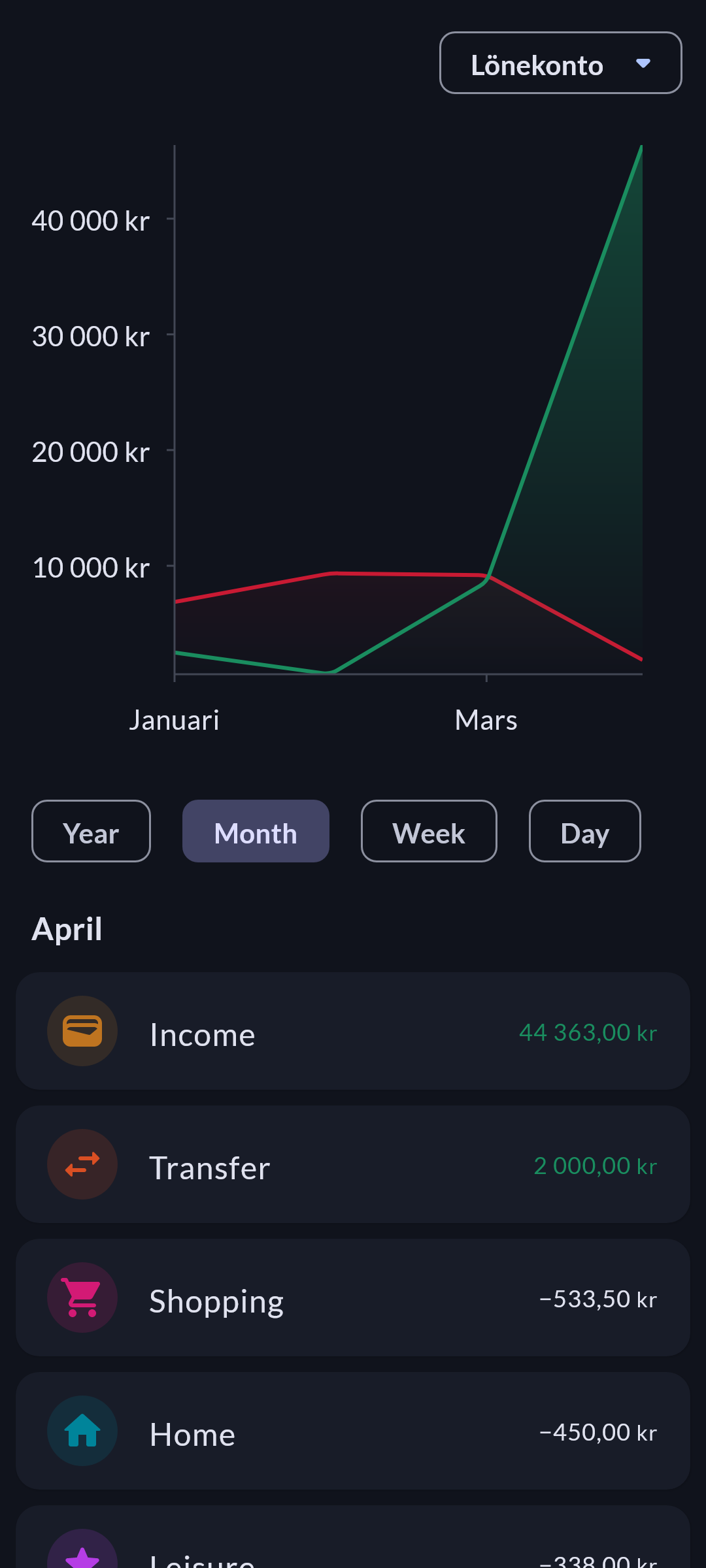Select the Month period button

coord(256,831)
